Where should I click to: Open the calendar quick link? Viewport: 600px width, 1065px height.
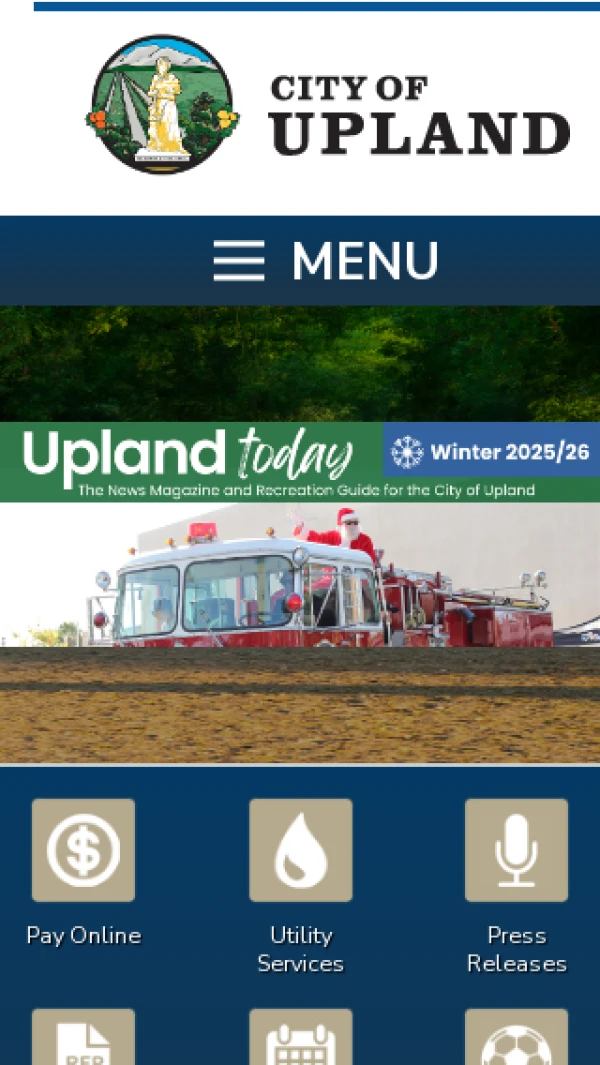[x=300, y=1040]
